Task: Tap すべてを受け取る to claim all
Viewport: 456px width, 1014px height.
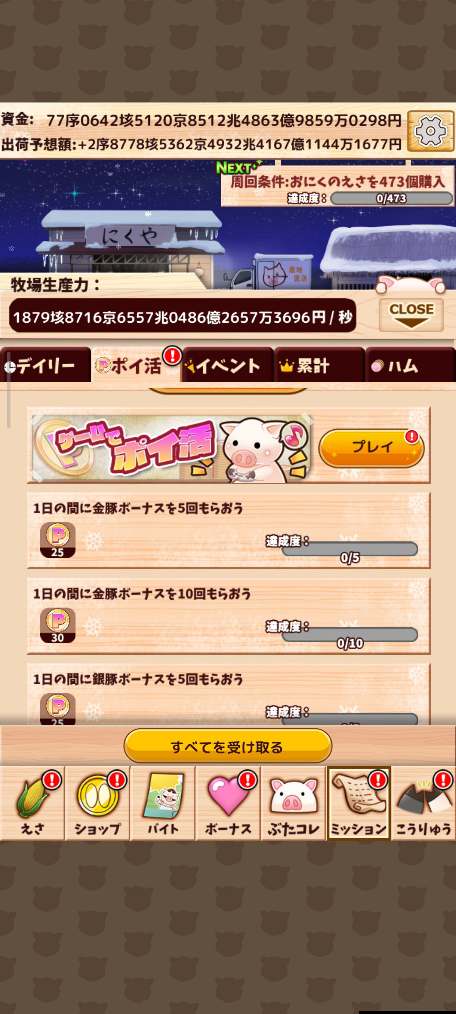Action: [228, 747]
